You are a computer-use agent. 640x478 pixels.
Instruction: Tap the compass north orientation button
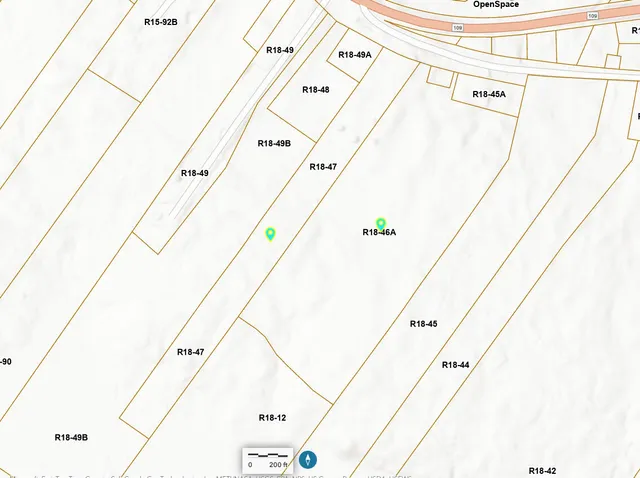point(308,460)
